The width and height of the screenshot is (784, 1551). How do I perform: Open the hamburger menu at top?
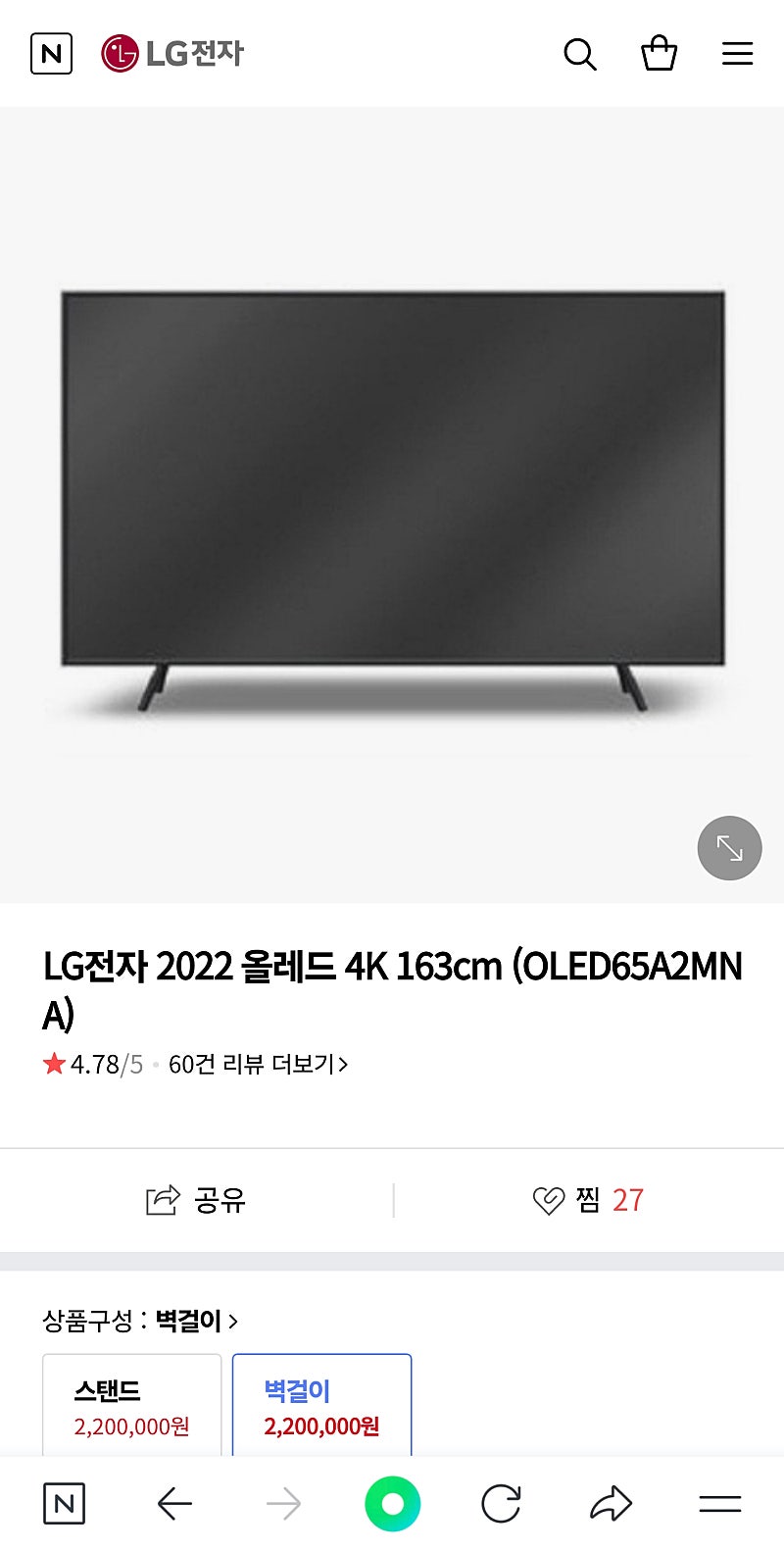pos(737,54)
